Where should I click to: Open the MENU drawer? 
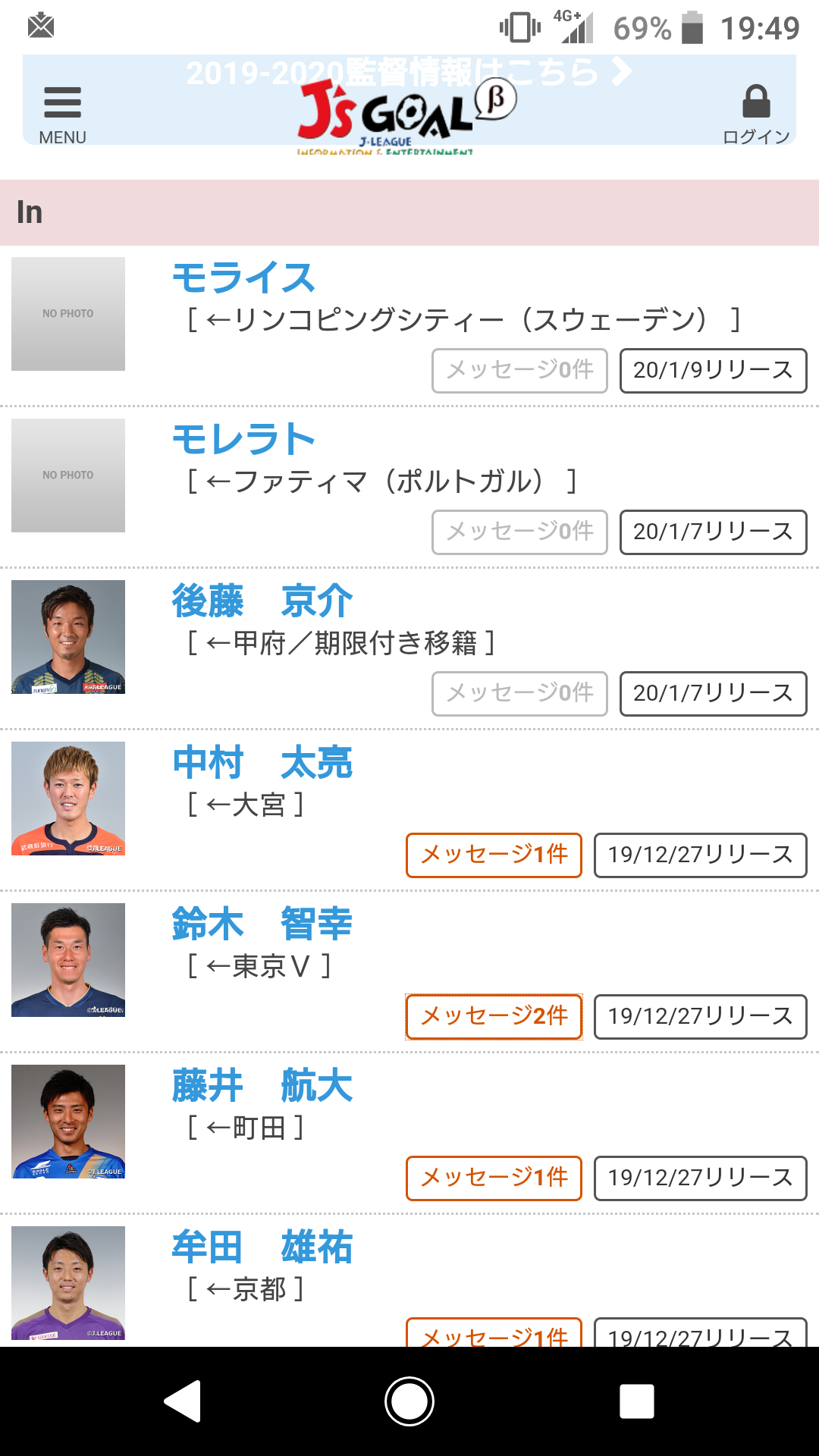click(62, 113)
